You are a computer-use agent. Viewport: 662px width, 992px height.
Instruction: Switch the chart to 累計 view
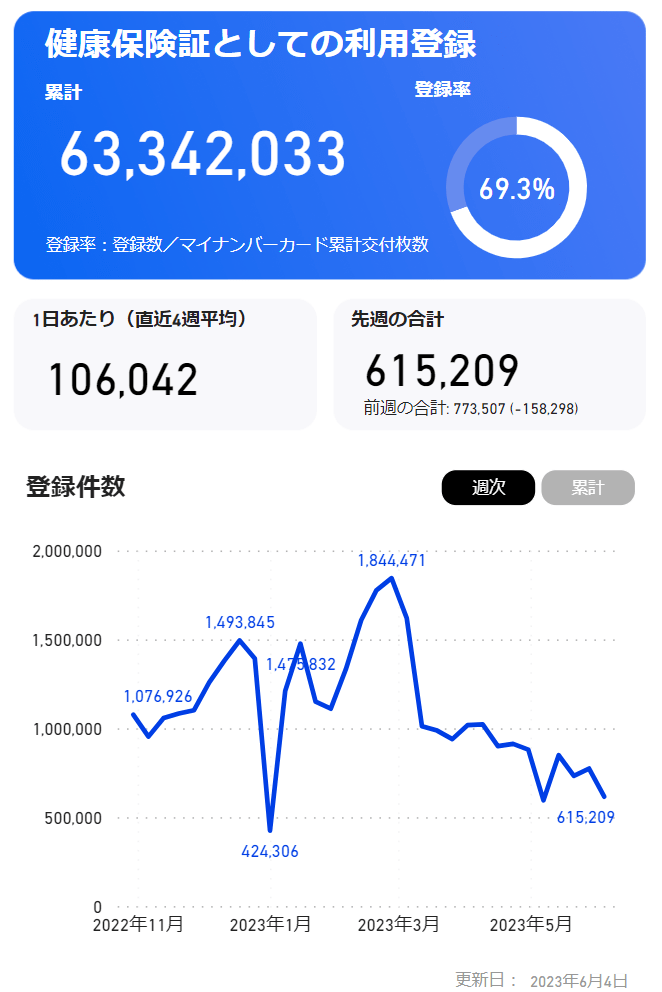tap(588, 488)
